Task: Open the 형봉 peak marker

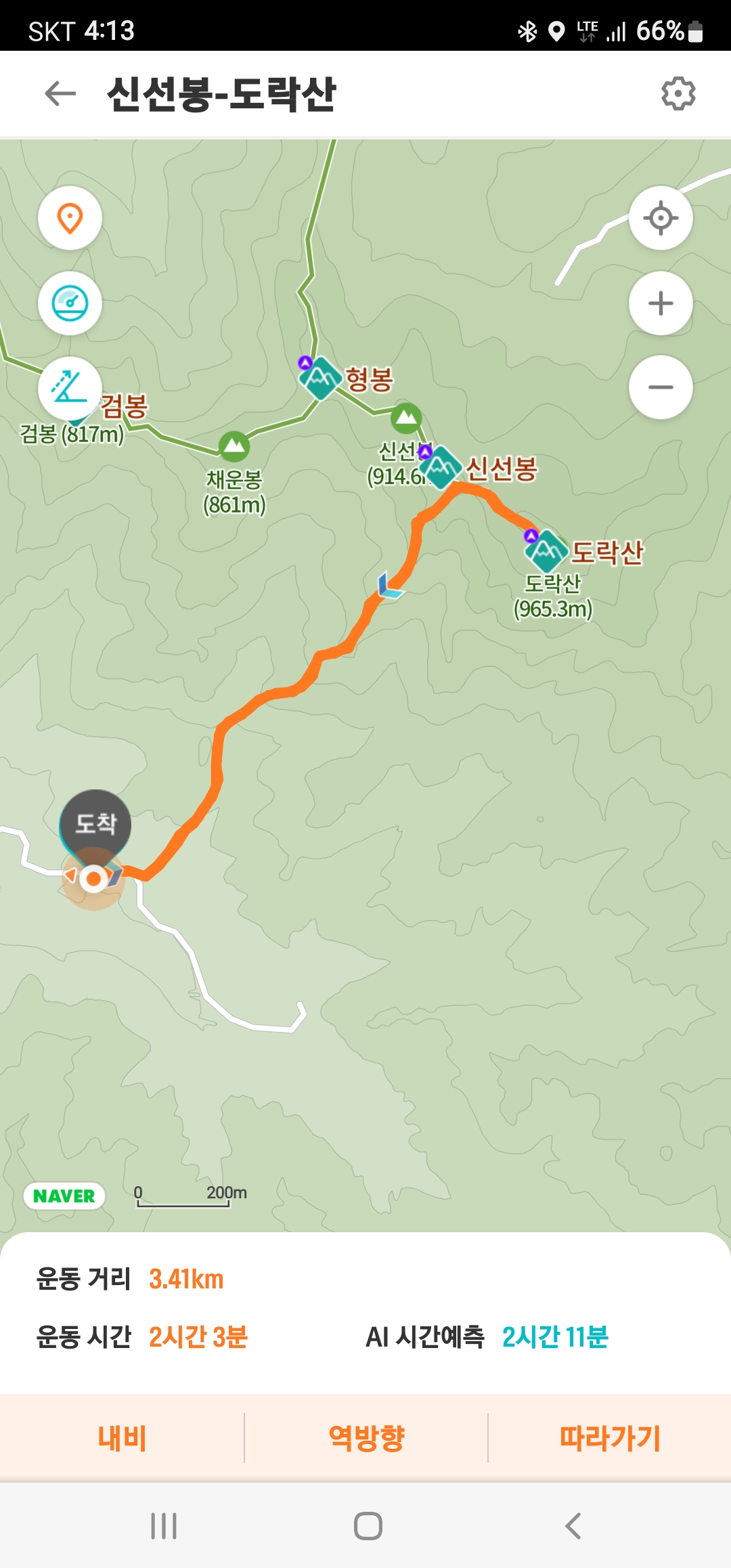Action: (x=321, y=378)
